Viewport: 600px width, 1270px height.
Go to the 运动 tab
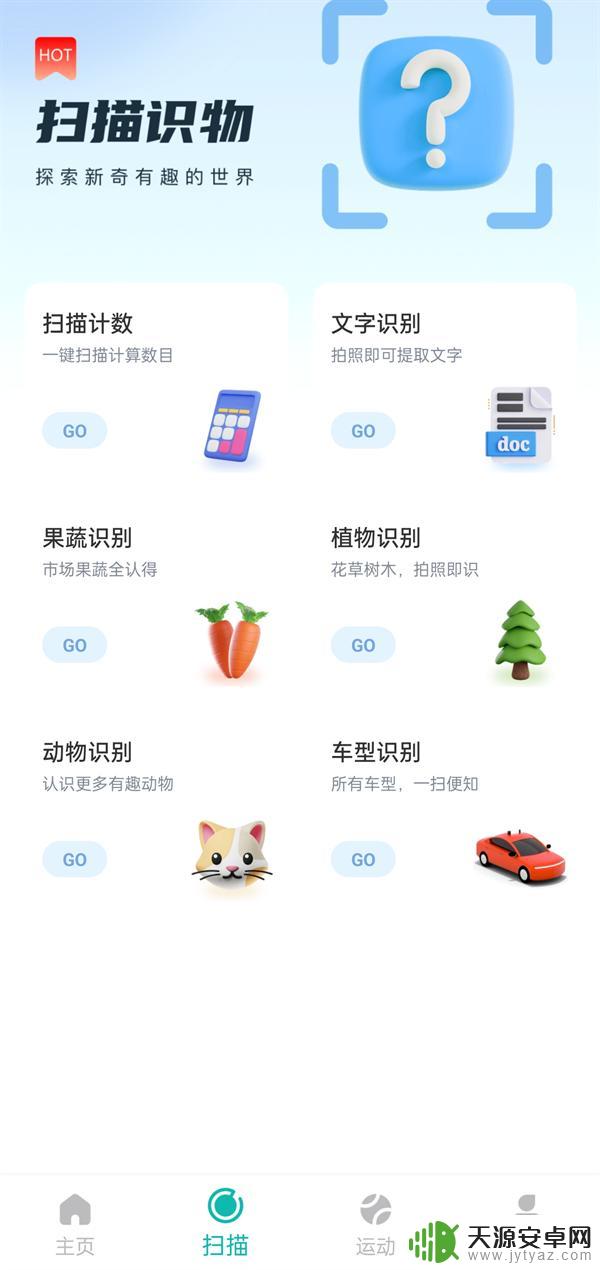click(376, 1224)
